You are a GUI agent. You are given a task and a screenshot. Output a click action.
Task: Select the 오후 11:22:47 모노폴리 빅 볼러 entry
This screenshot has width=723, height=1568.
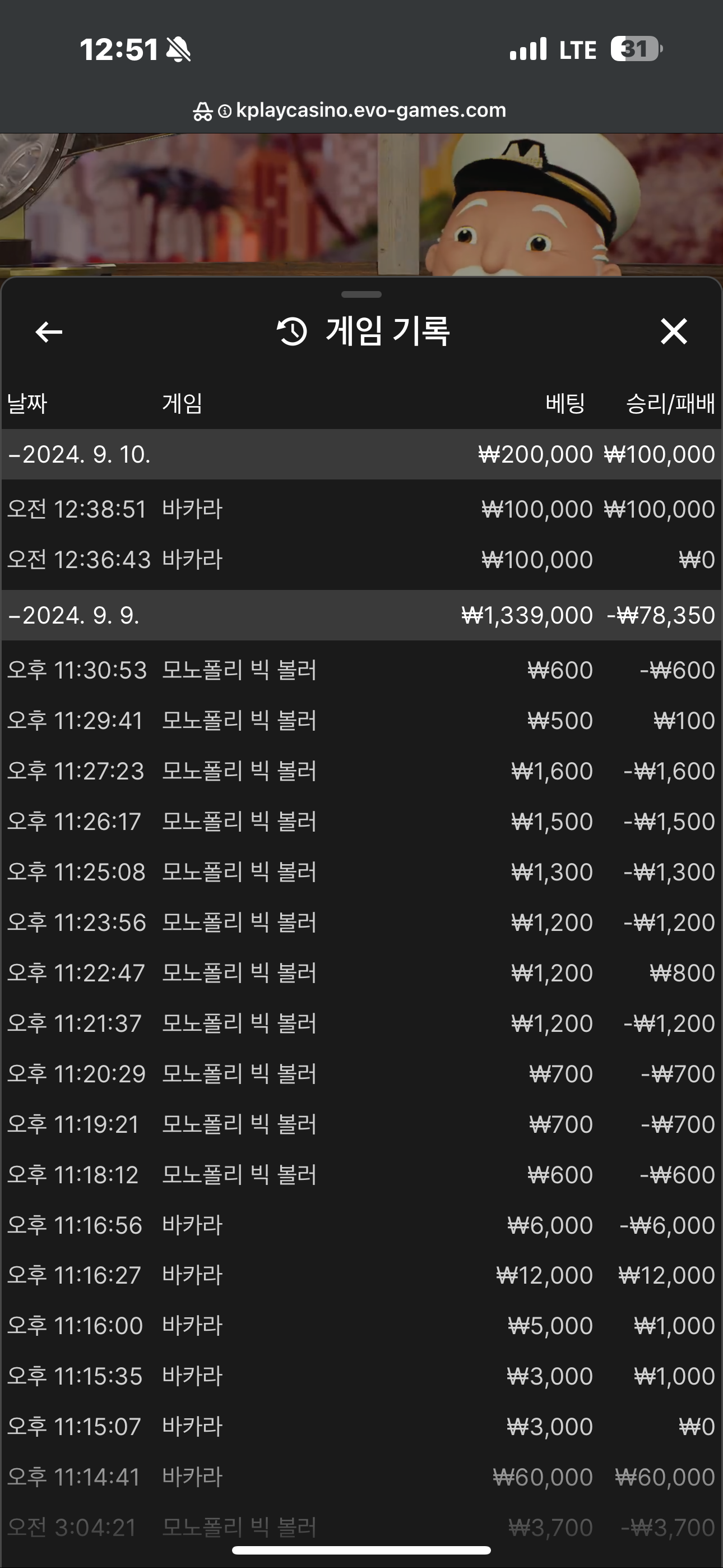point(361,972)
